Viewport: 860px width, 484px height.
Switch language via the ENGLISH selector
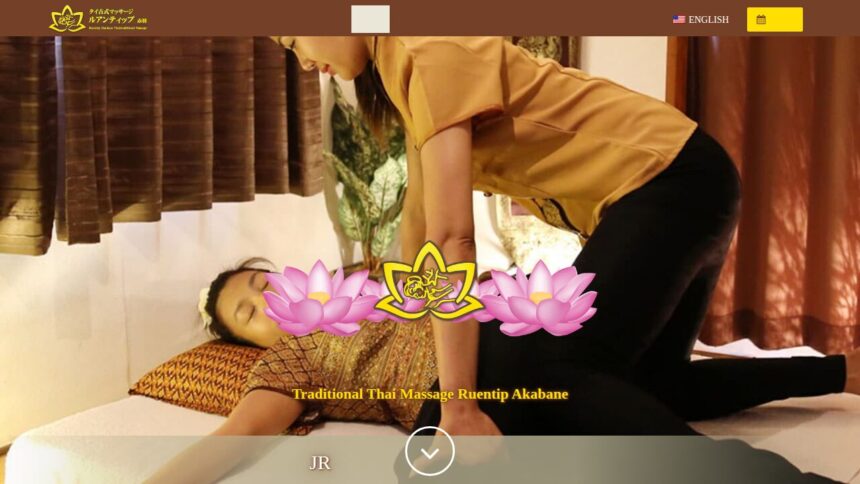click(701, 19)
